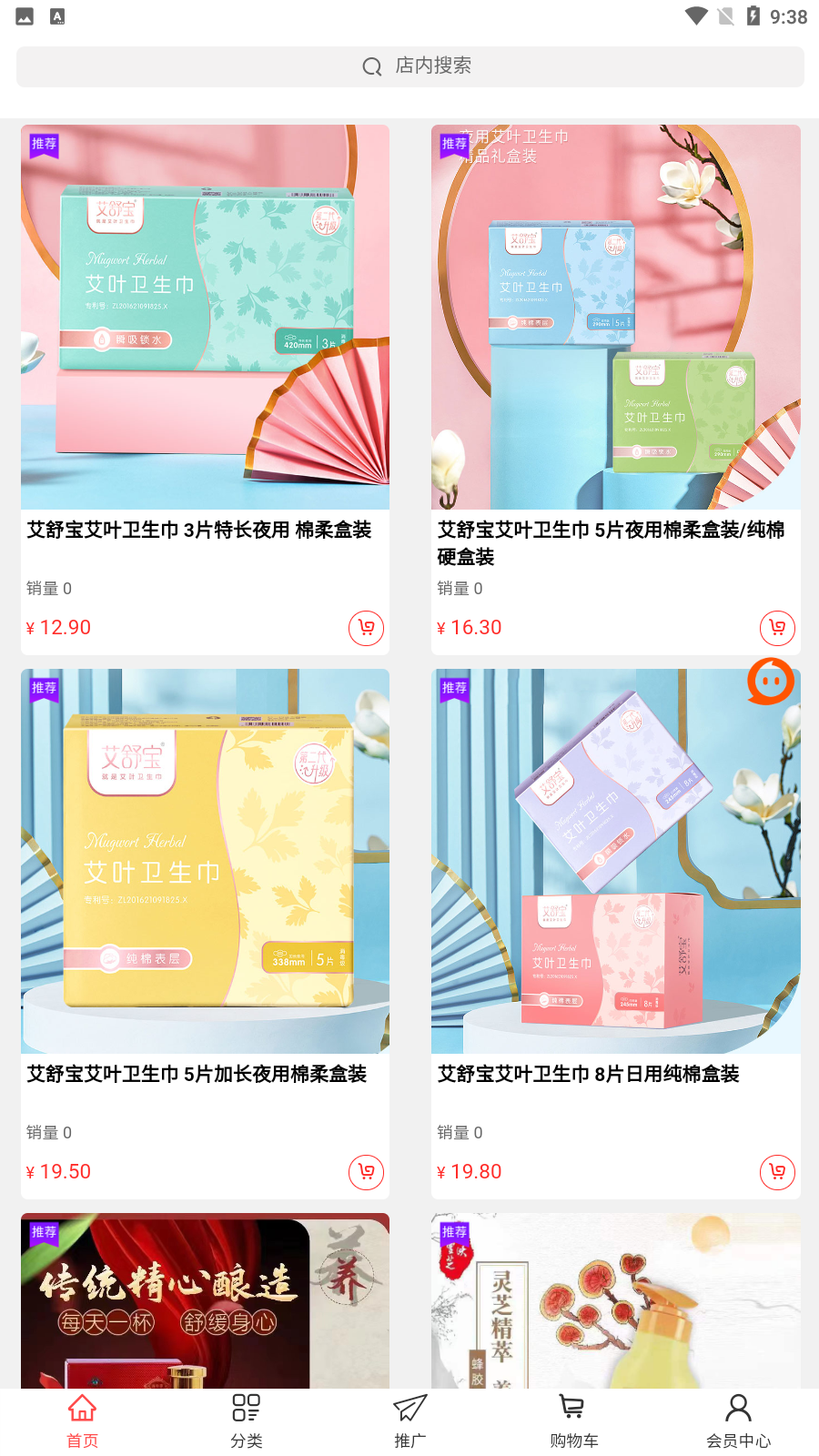This screenshot has height=1456, width=819.
Task: Go to the 推广 tab
Action: (409, 1421)
